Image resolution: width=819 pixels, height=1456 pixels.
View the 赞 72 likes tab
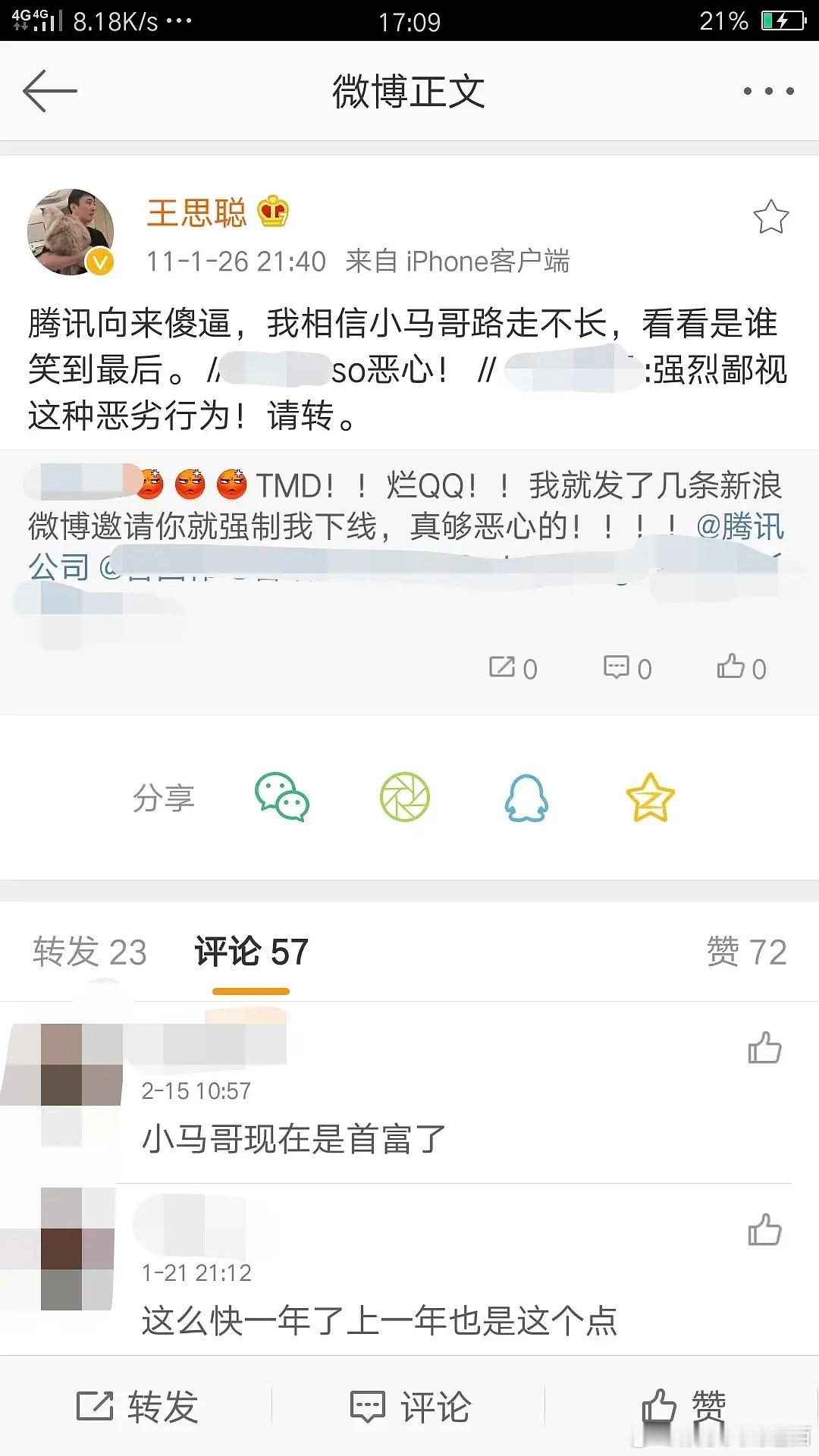tap(746, 952)
